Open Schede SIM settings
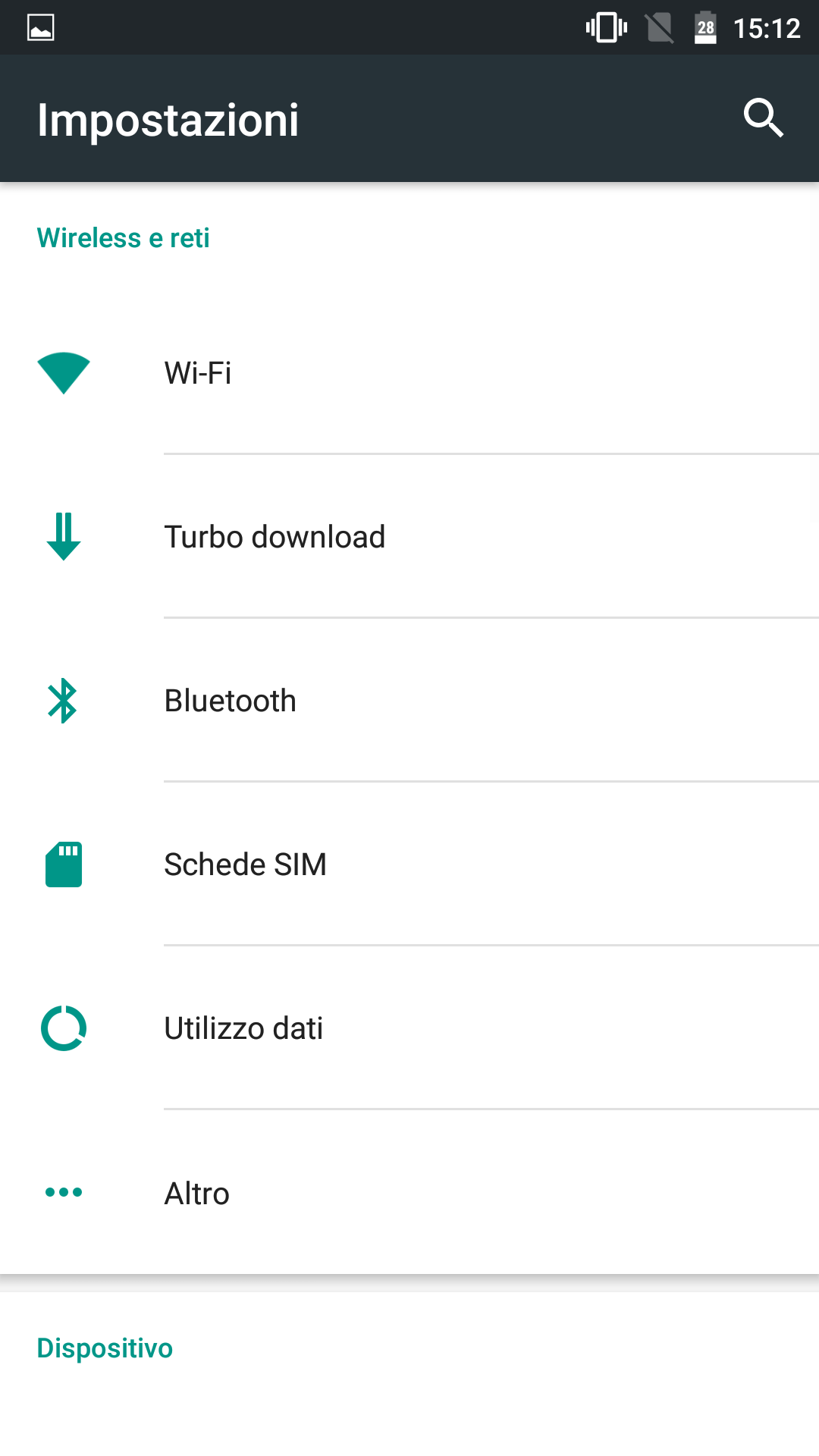Image resolution: width=819 pixels, height=1456 pixels. coord(409,864)
